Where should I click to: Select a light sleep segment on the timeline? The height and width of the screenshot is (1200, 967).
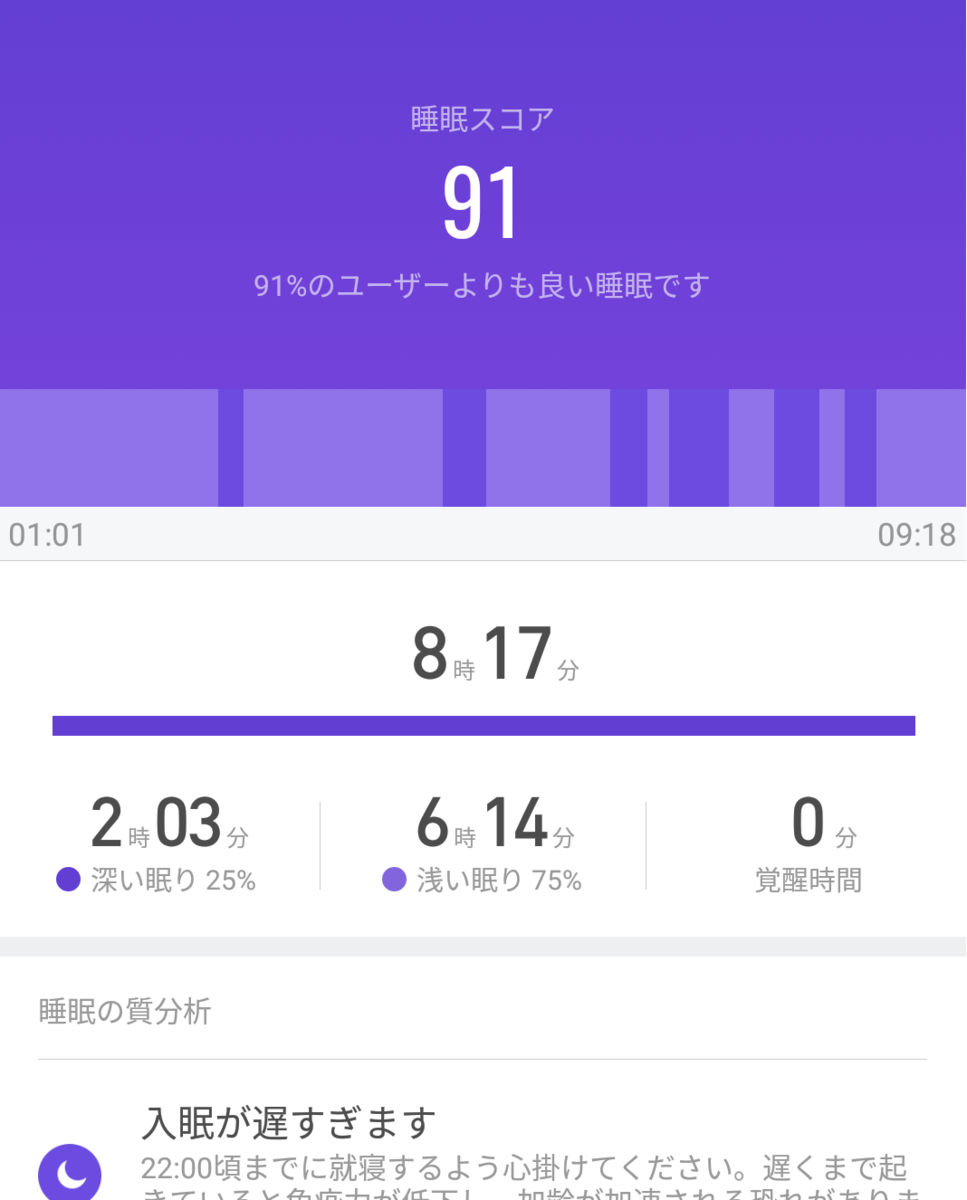click(x=340, y=447)
